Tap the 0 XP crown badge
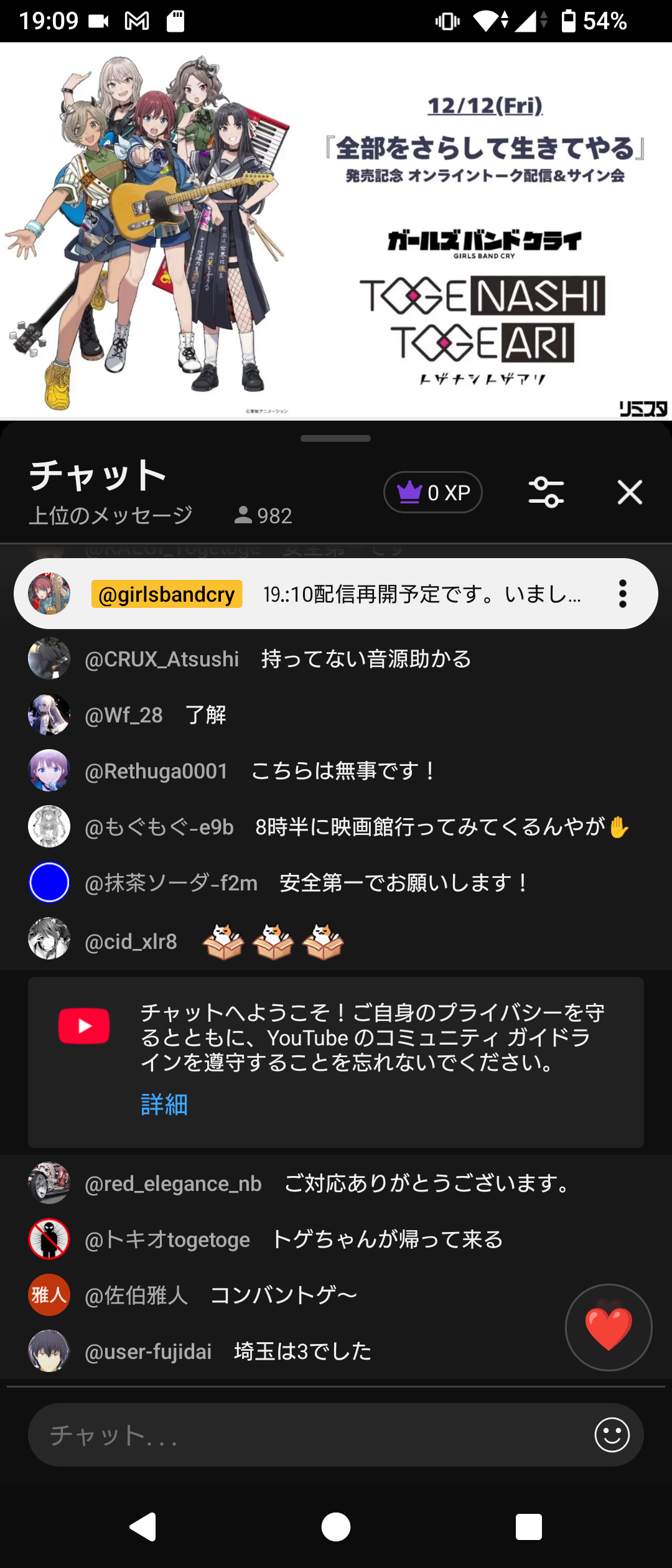 [x=433, y=492]
